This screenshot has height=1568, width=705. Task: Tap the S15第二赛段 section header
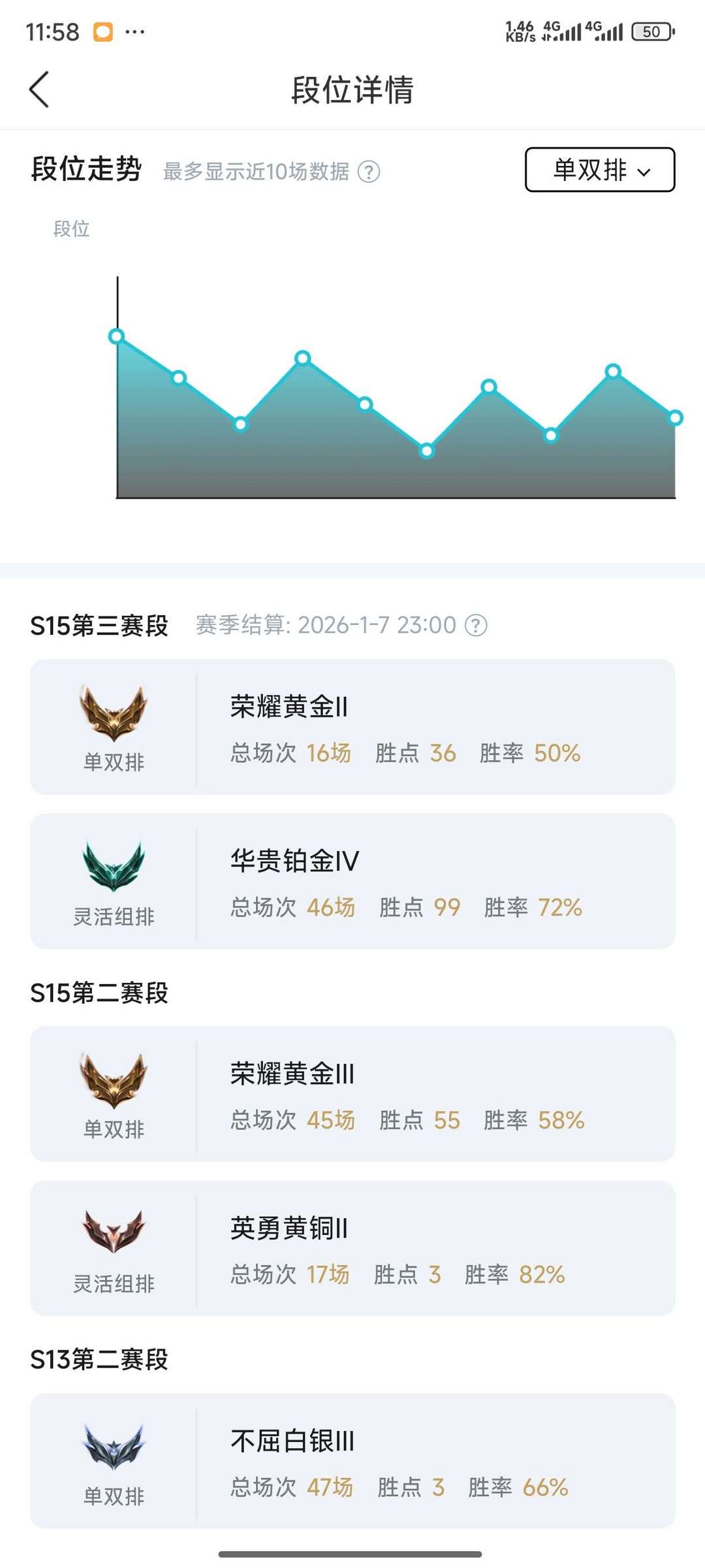pos(99,990)
